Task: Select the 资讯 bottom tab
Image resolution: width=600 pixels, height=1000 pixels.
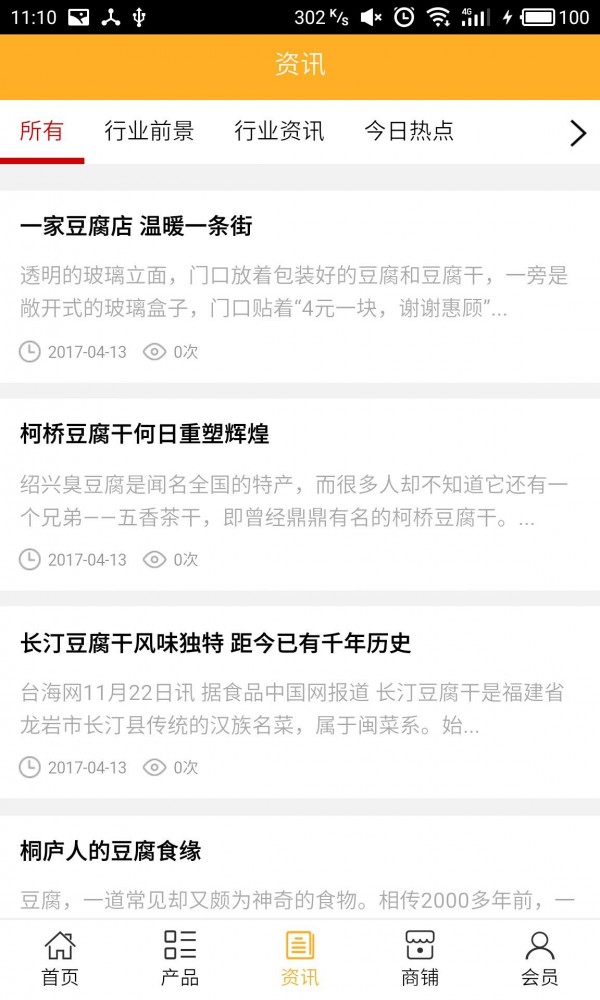Action: coord(300,958)
